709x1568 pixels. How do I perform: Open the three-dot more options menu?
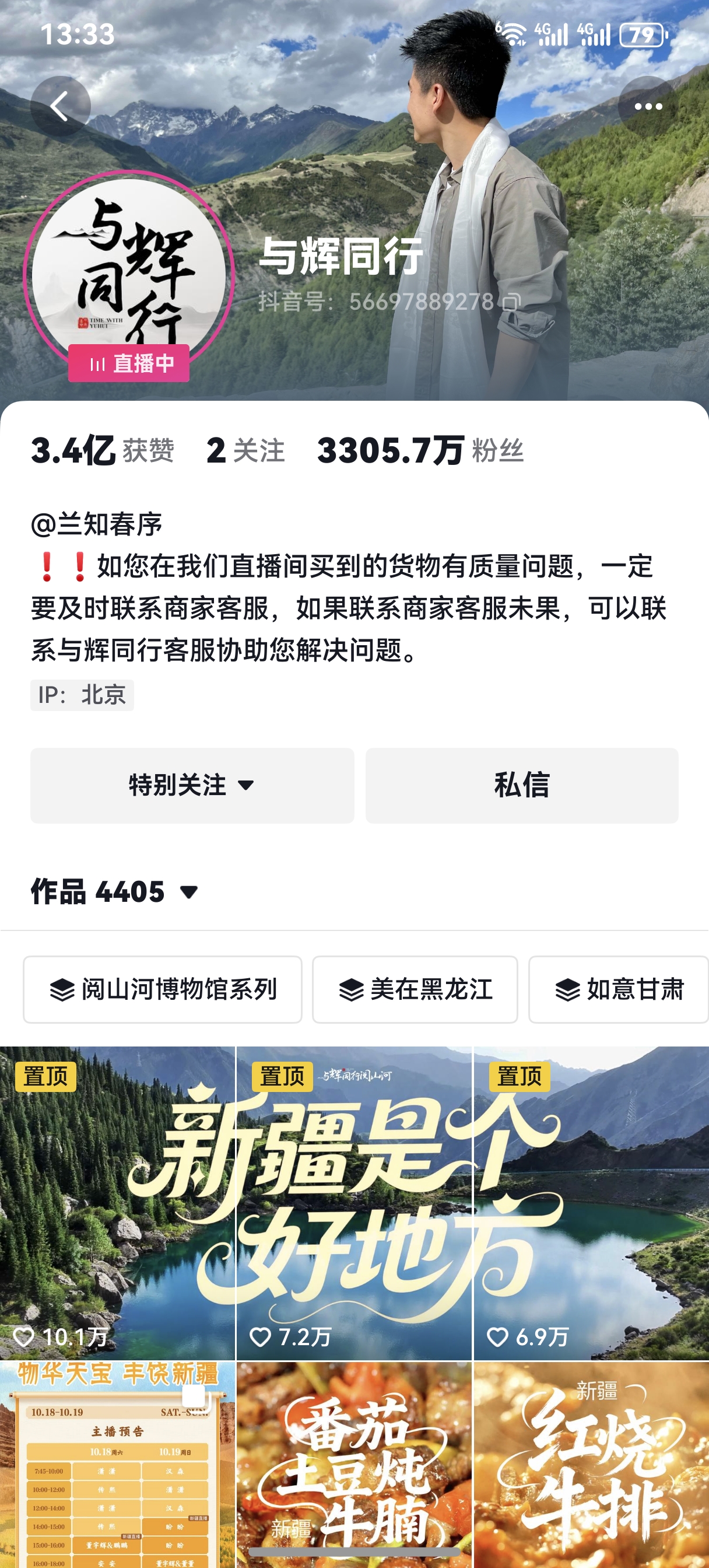pos(648,107)
